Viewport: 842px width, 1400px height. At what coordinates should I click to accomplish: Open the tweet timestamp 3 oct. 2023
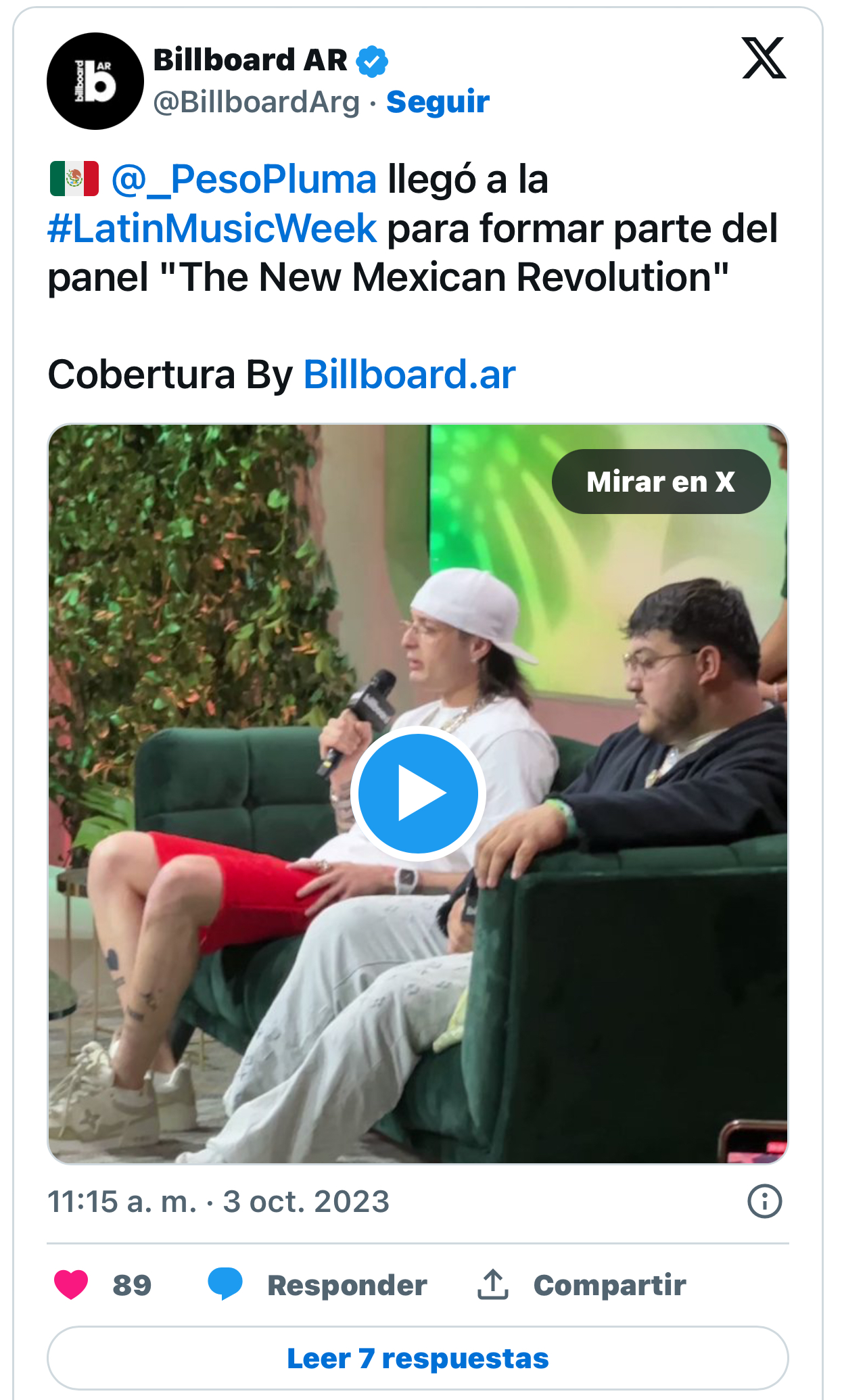[x=218, y=1202]
